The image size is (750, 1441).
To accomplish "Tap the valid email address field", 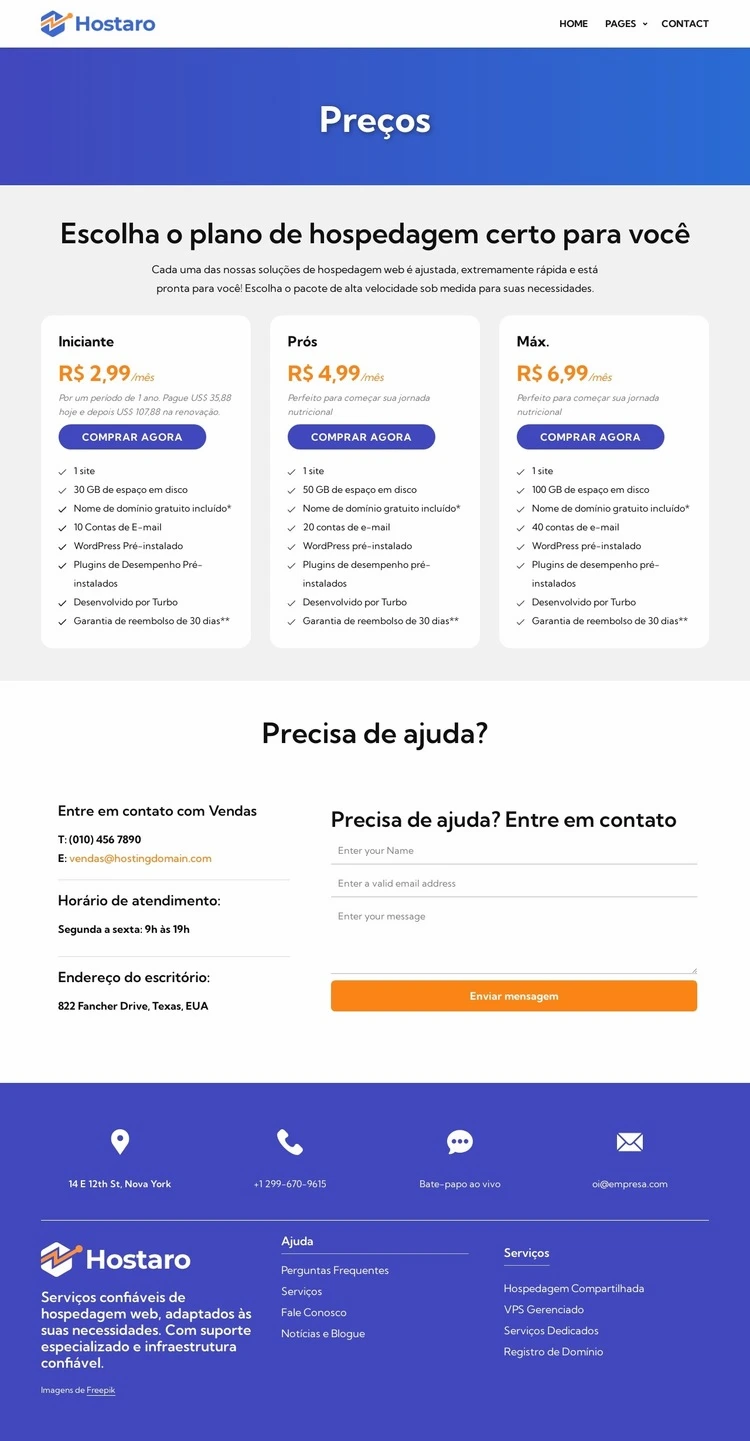I will click(513, 884).
